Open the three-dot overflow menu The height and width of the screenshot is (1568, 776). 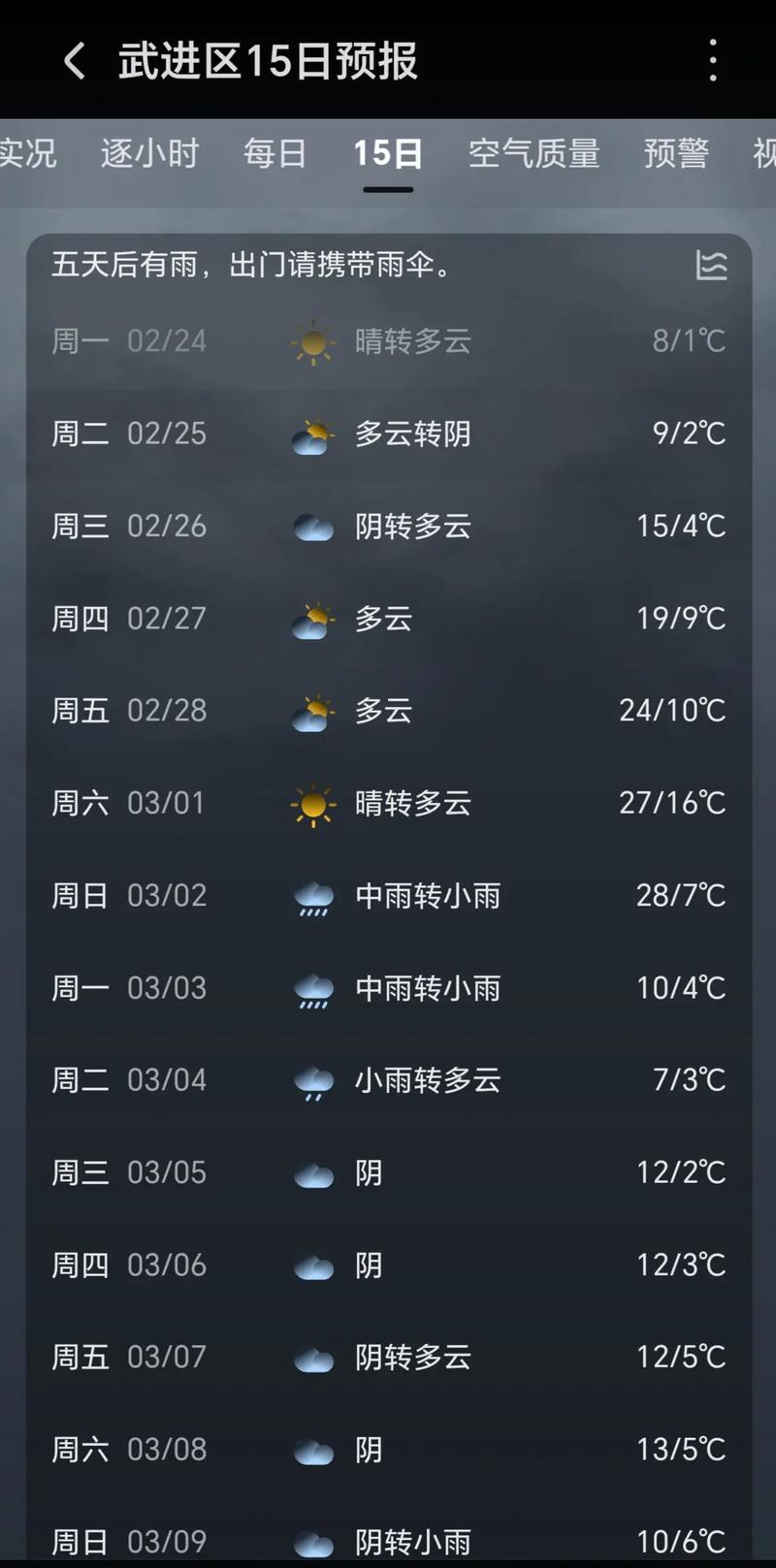(711, 60)
